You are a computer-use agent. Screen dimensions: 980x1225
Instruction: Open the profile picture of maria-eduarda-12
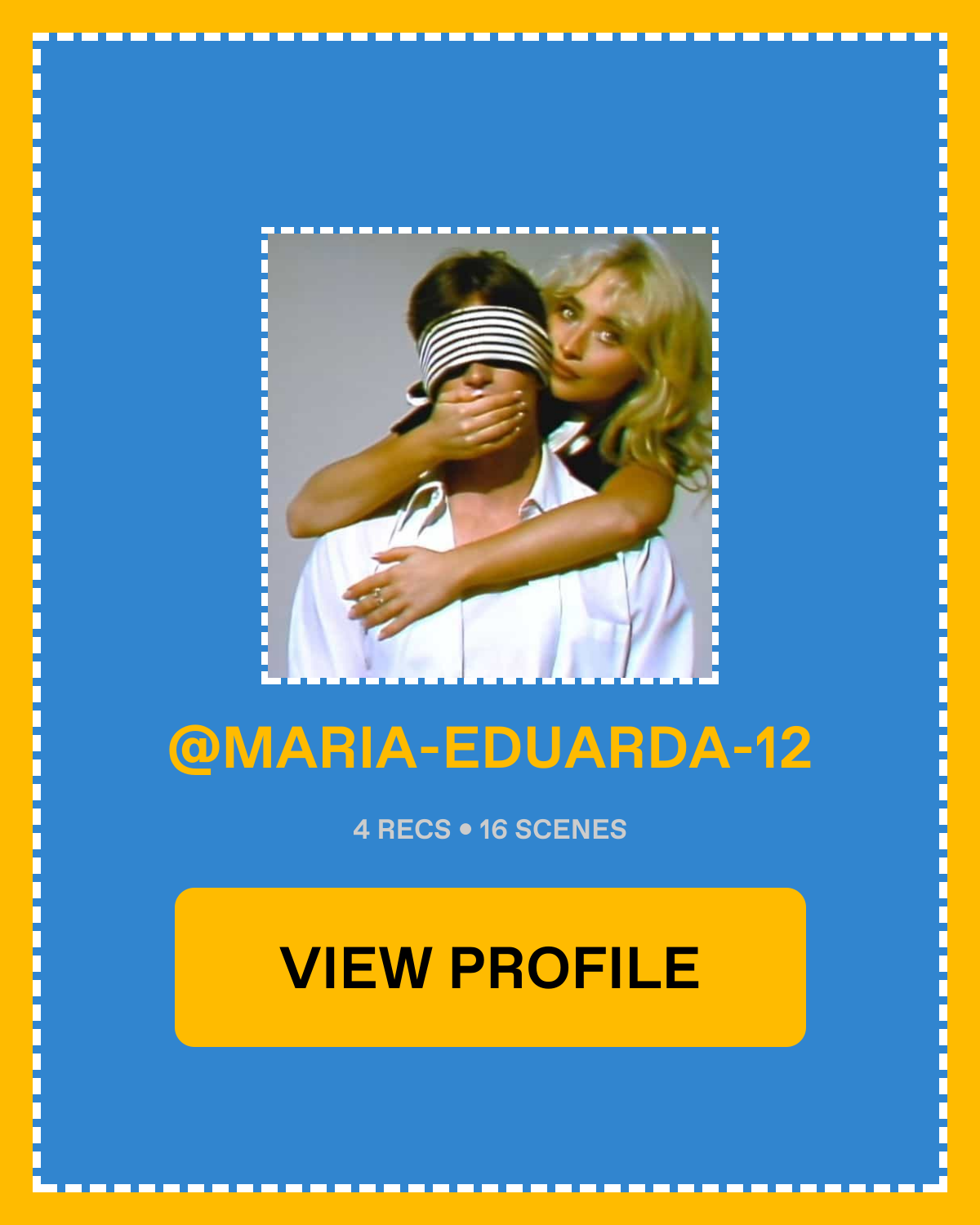(x=490, y=456)
